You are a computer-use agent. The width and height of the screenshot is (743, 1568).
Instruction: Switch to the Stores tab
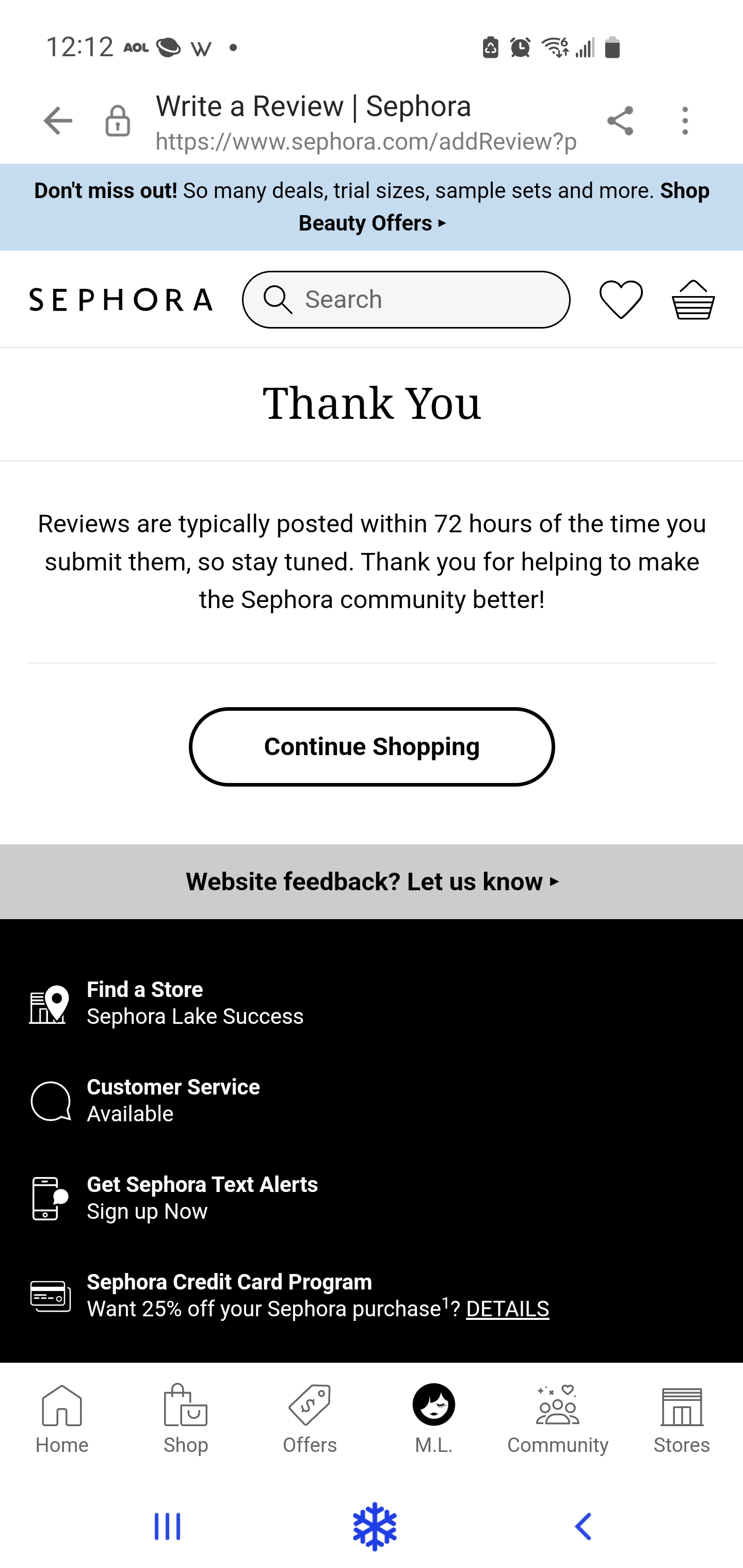(682, 1419)
